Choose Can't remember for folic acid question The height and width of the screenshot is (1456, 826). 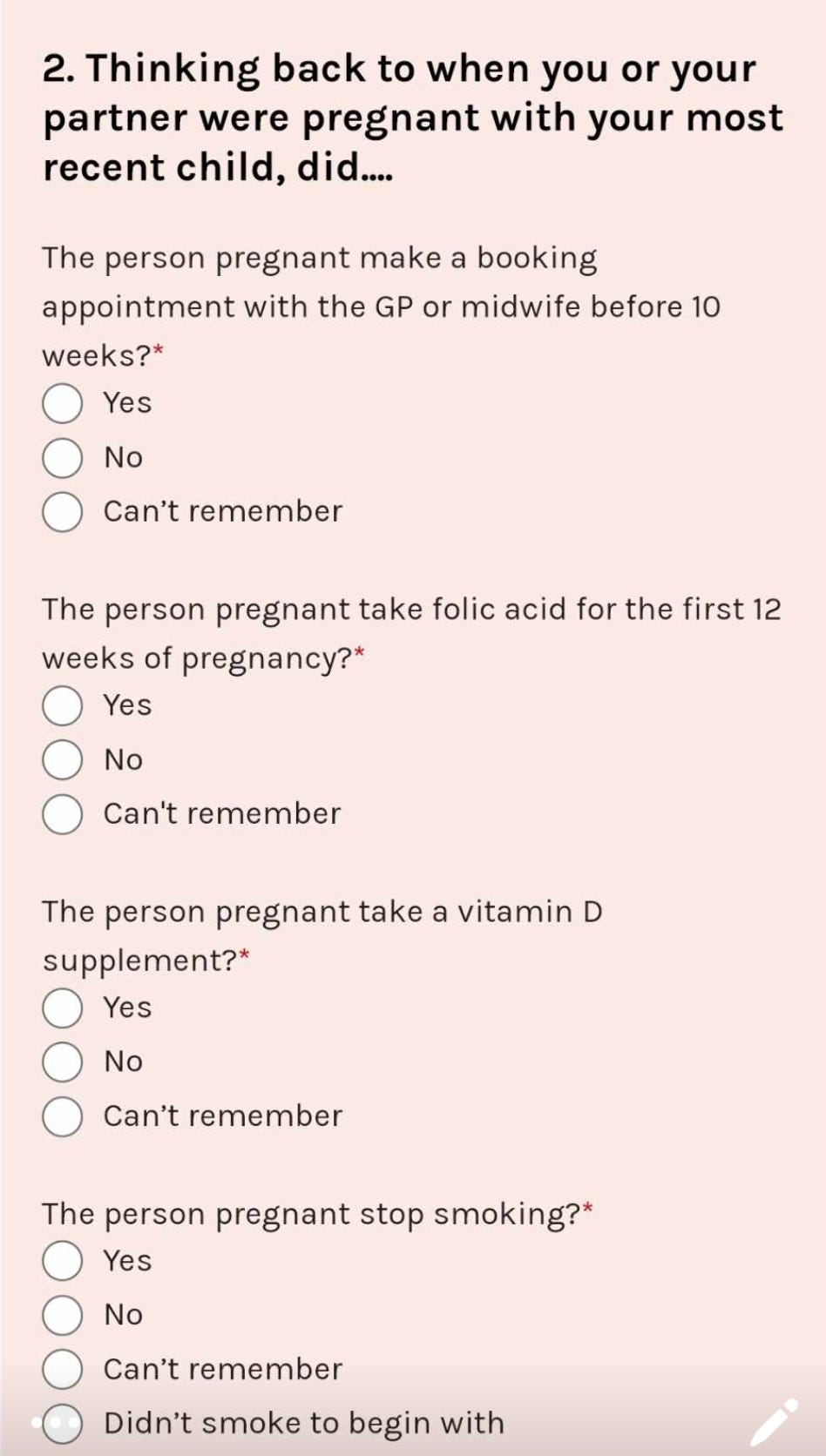(x=63, y=814)
